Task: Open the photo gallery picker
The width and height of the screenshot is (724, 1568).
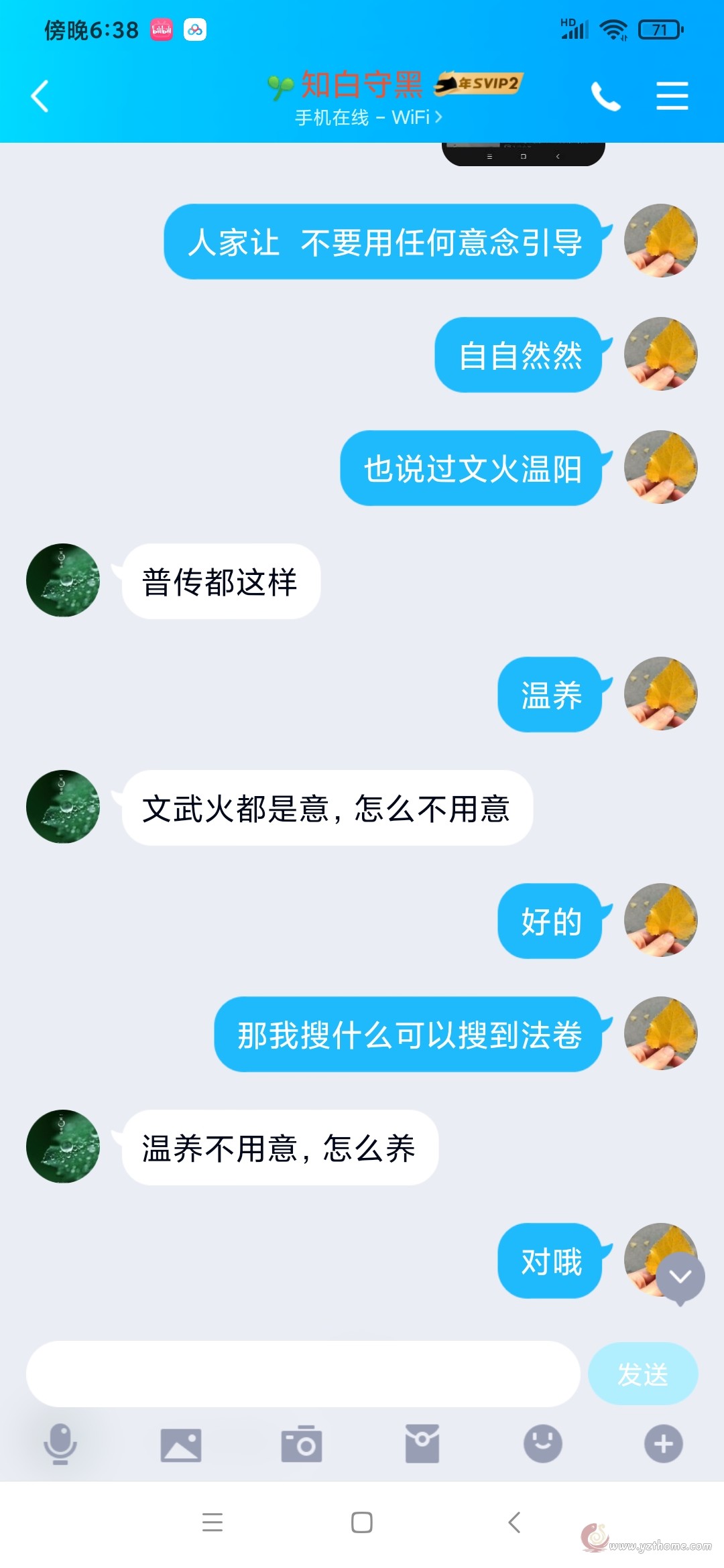Action: point(181,1444)
